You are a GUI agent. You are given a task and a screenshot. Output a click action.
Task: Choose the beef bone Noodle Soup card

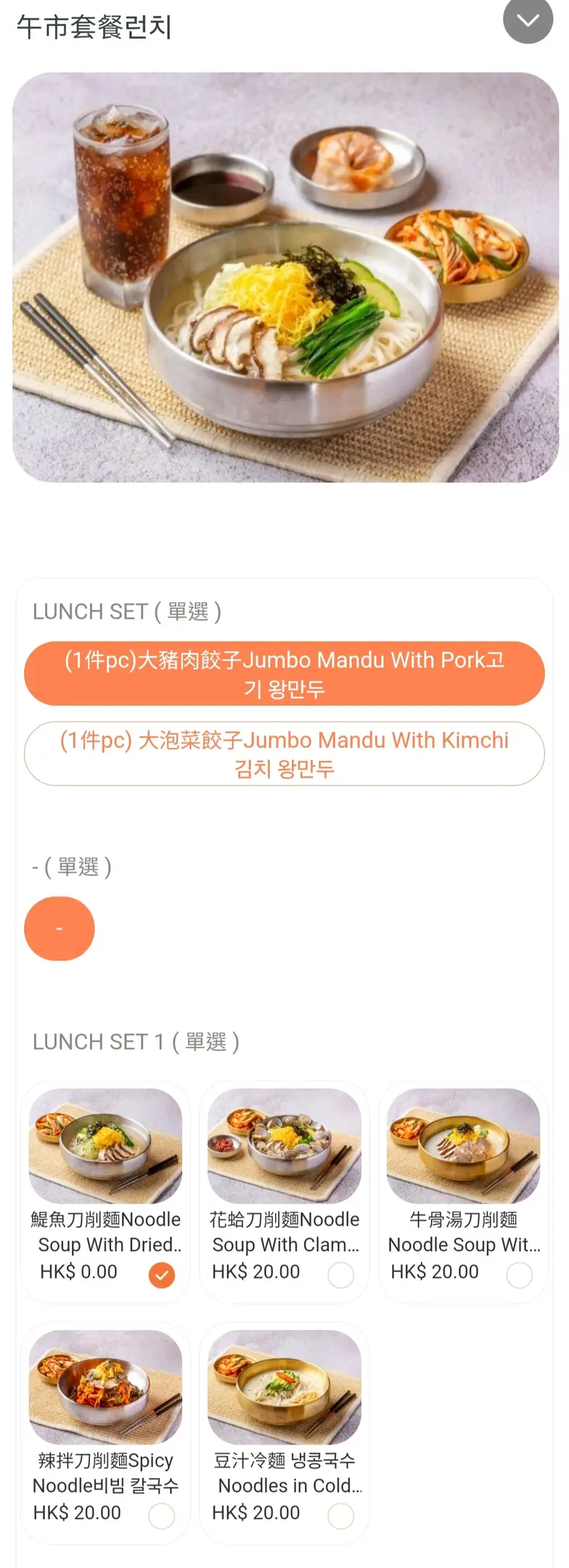pos(463,1191)
